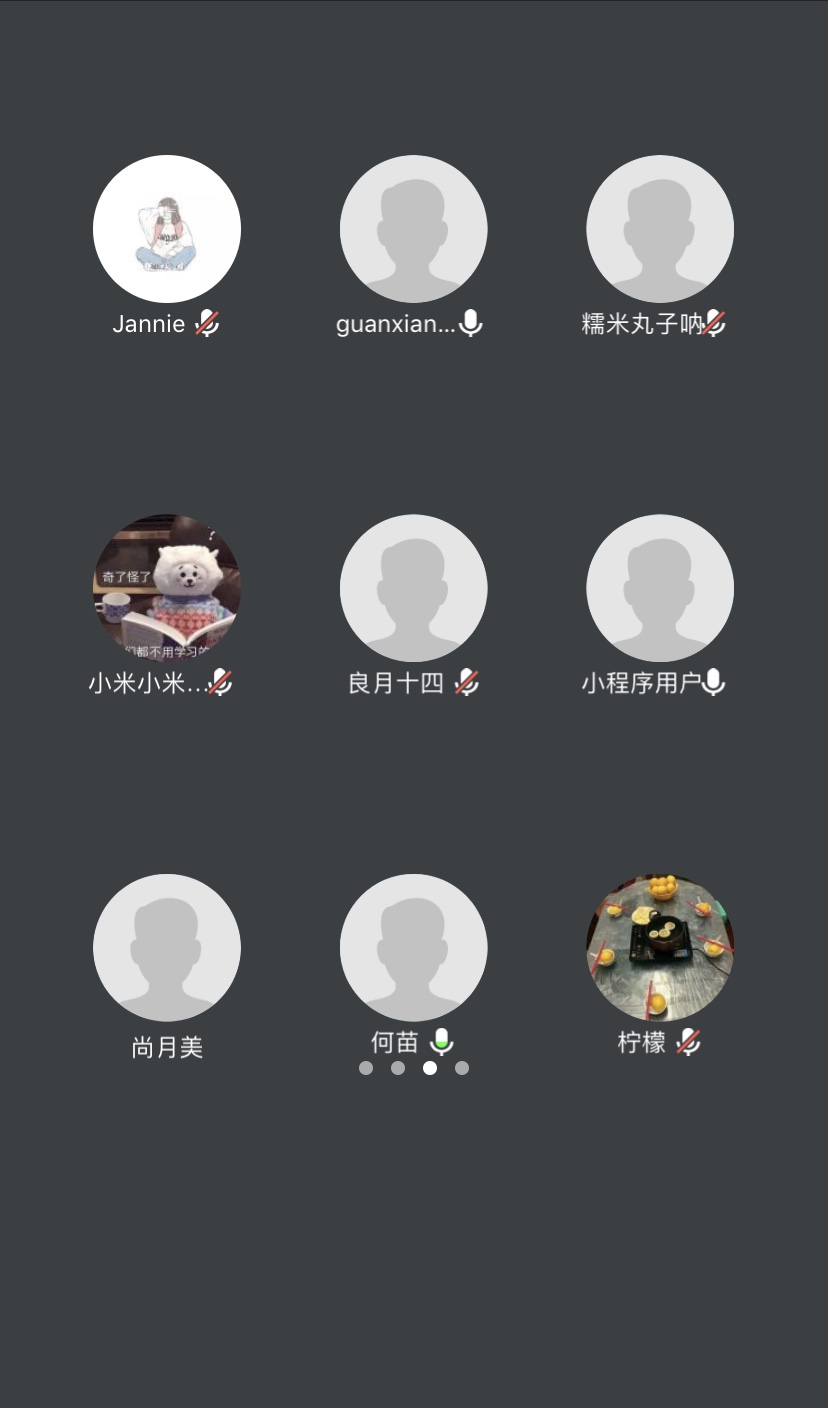Open 小程序用户's participant tile
Image resolution: width=828 pixels, height=1408 pixels.
click(x=660, y=588)
